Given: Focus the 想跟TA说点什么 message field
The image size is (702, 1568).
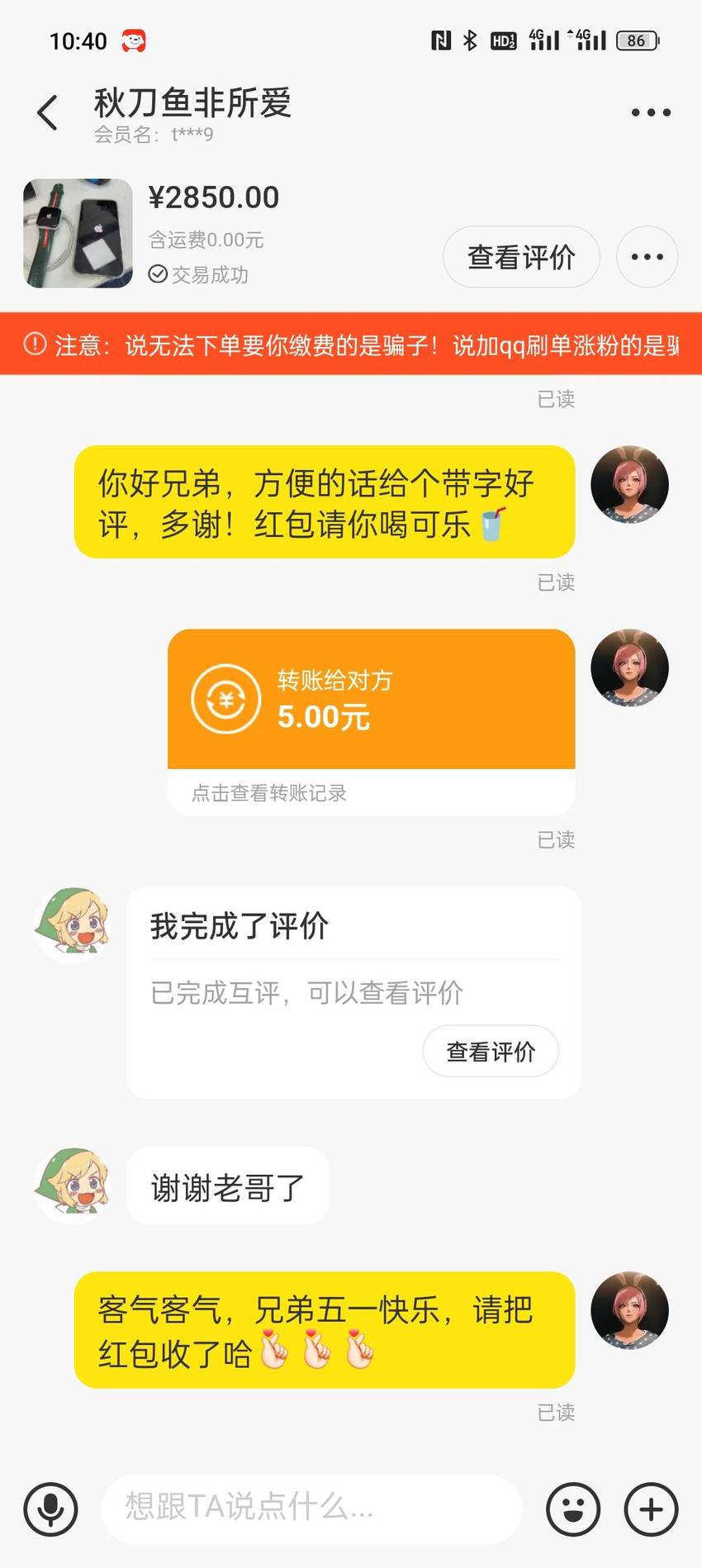Looking at the screenshot, I should 311,1509.
